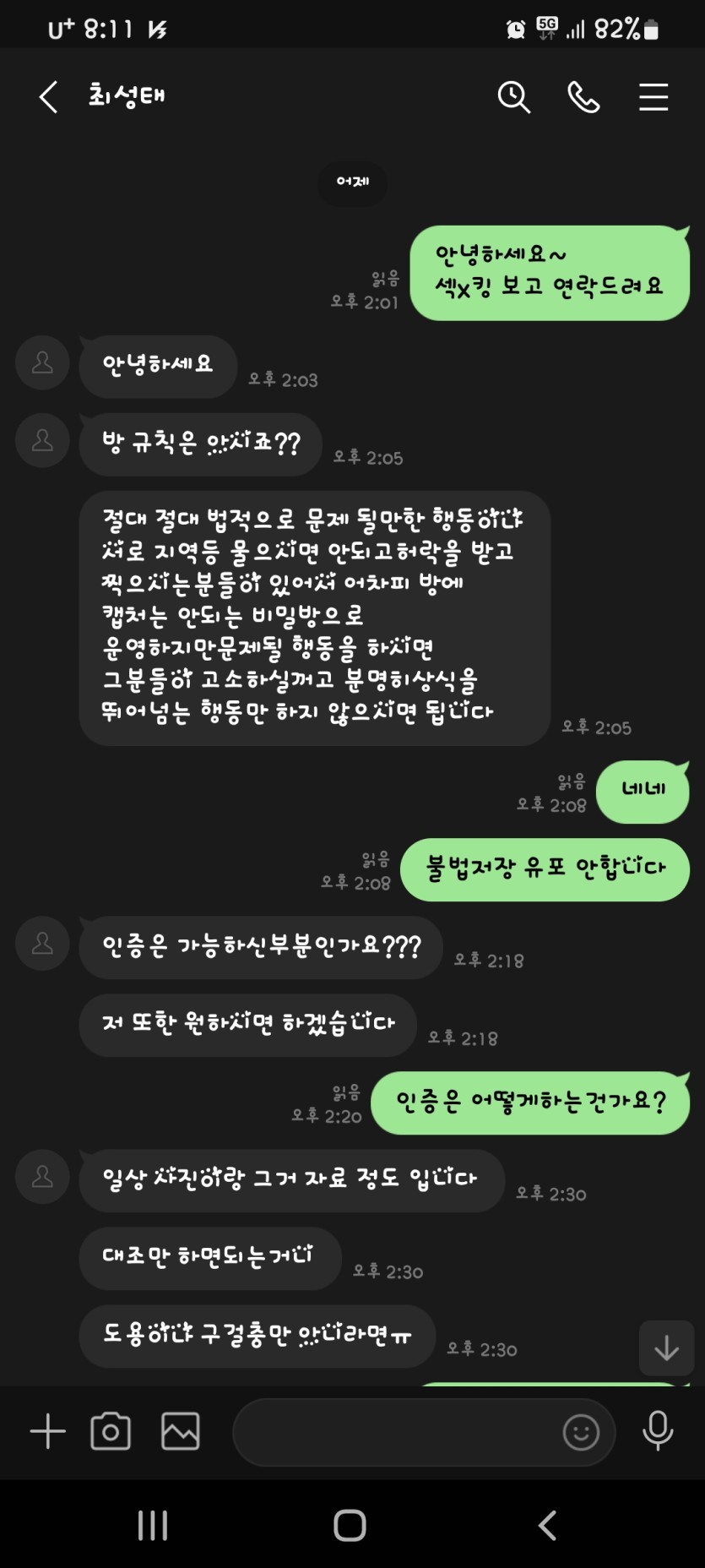Jump to the latest message
The width and height of the screenshot is (705, 1568).
click(x=666, y=1347)
